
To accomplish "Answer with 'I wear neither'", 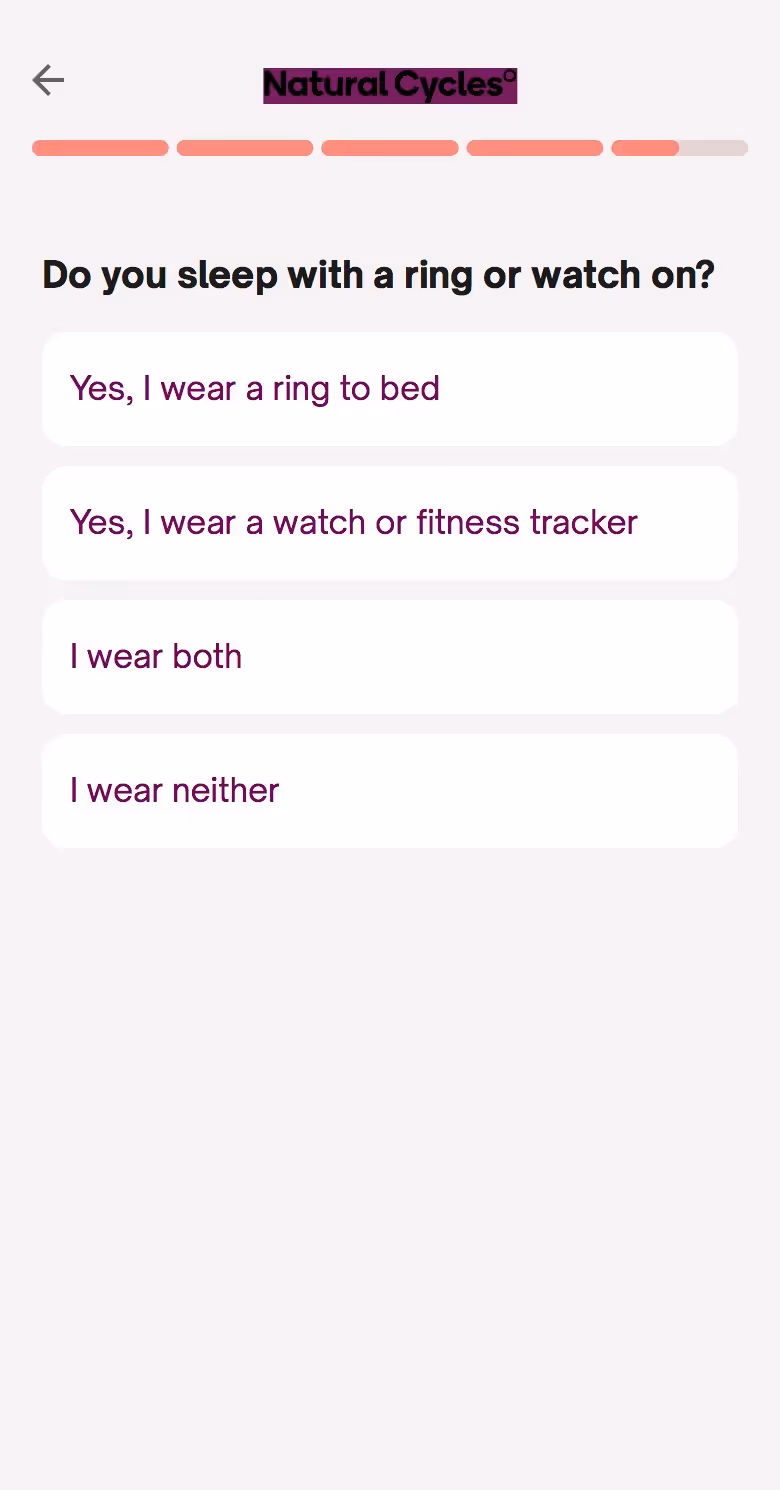I will tap(389, 791).
